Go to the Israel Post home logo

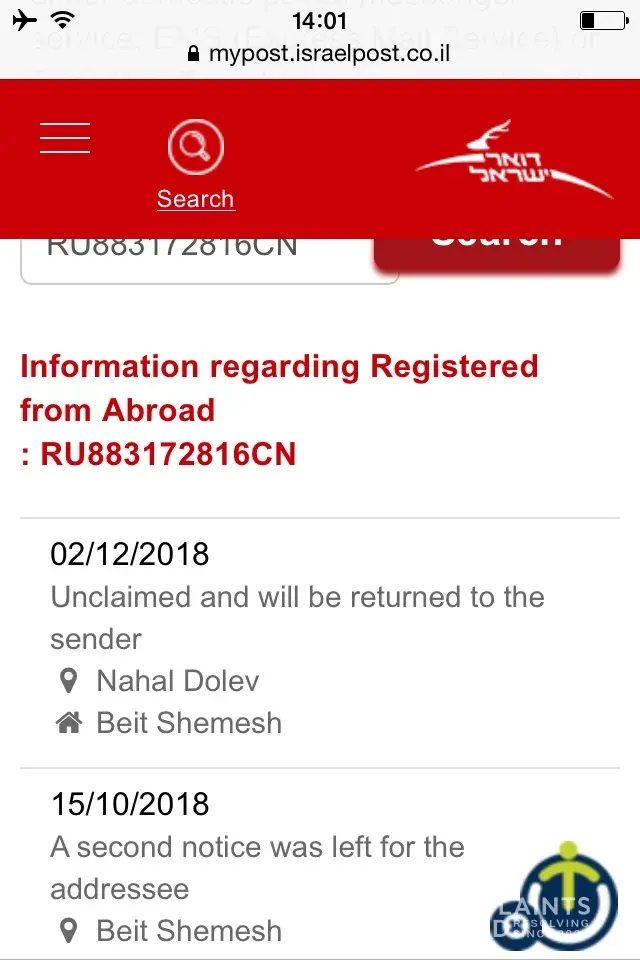(513, 162)
